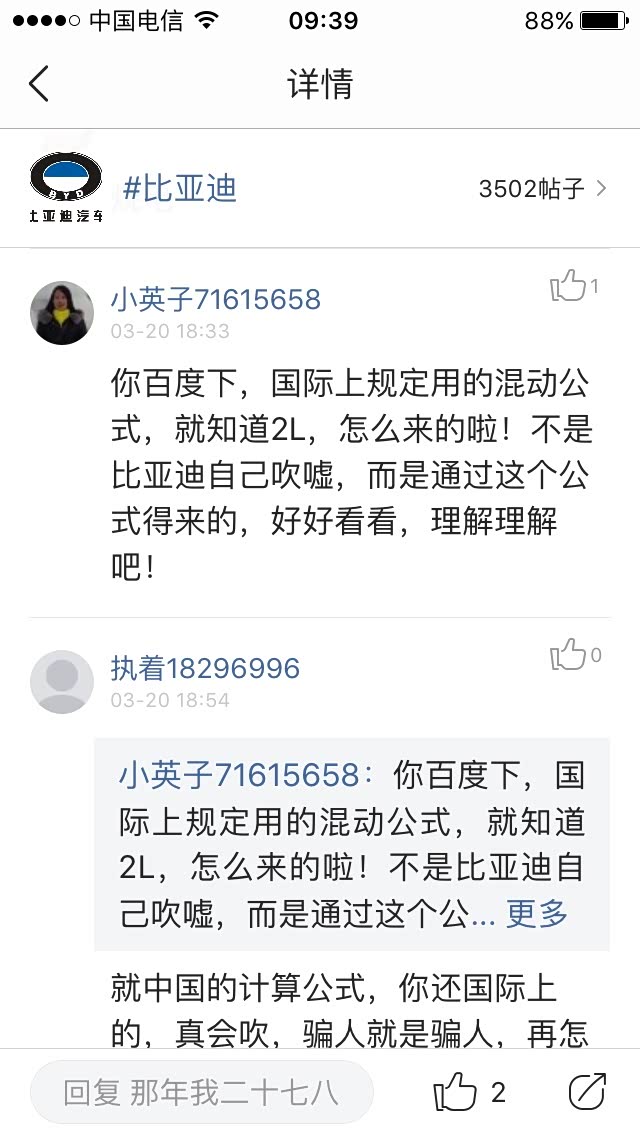Viewport: 640px width, 1136px height.
Task: Go back from the 详情 page
Action: (x=38, y=84)
